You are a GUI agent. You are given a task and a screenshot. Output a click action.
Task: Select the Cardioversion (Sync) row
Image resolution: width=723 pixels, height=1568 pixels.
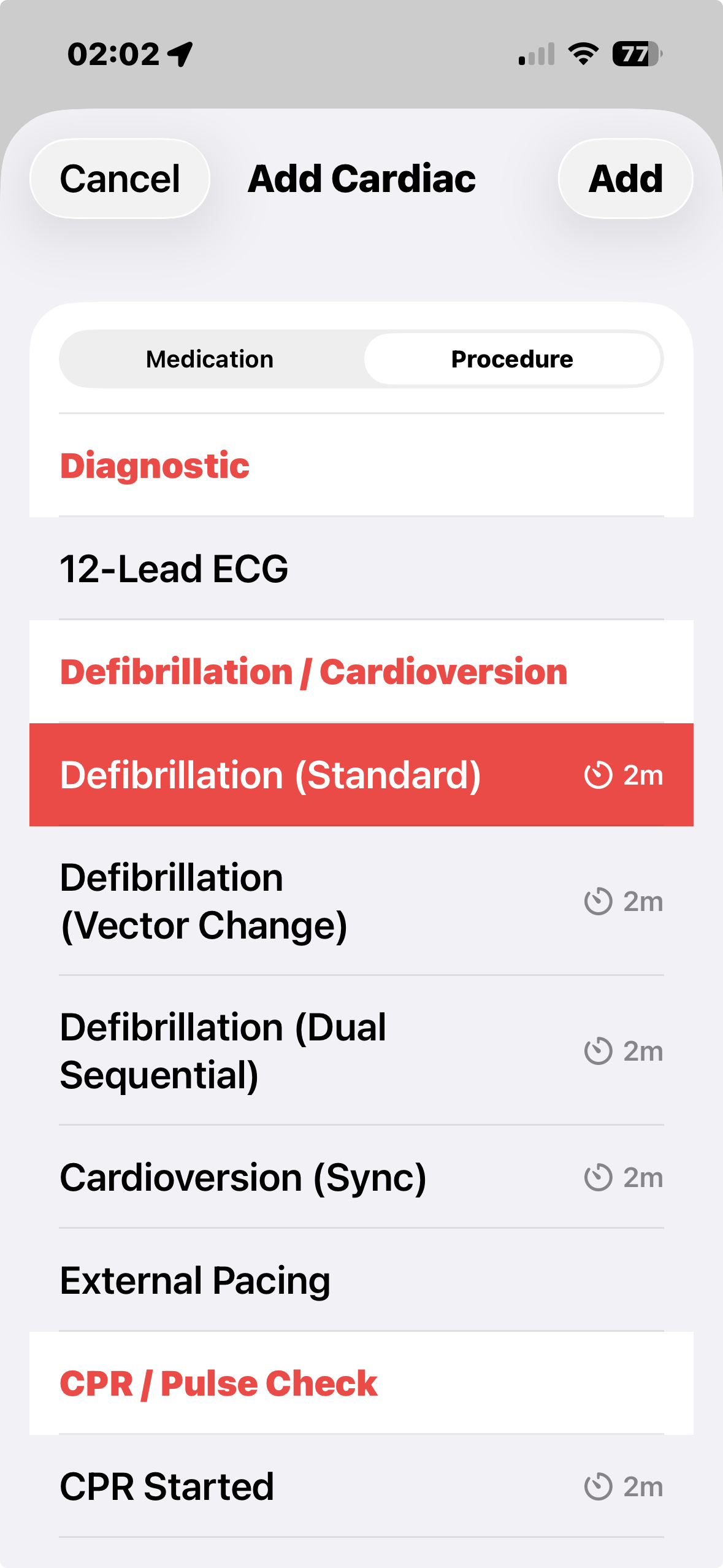tap(244, 1177)
